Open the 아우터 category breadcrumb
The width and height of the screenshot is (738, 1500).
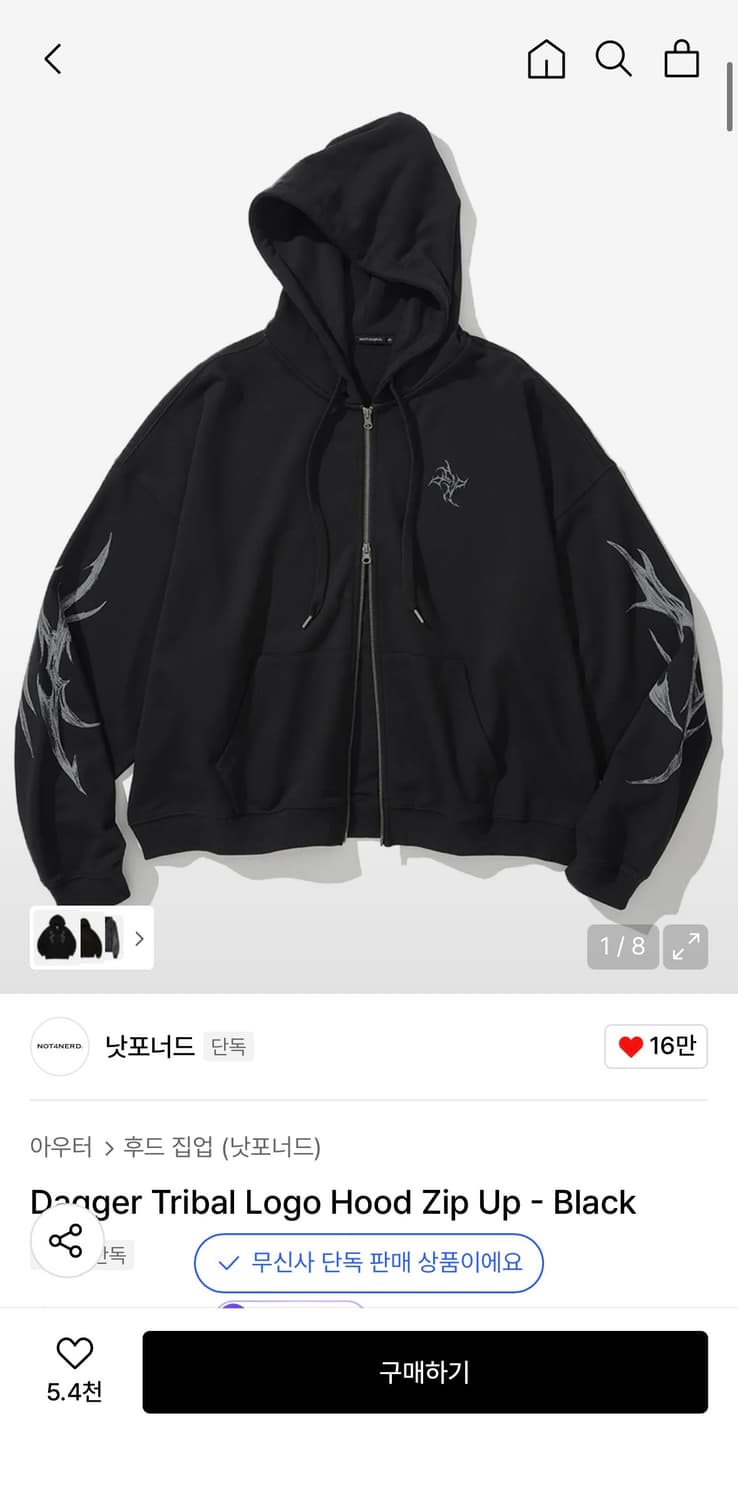(x=62, y=1147)
